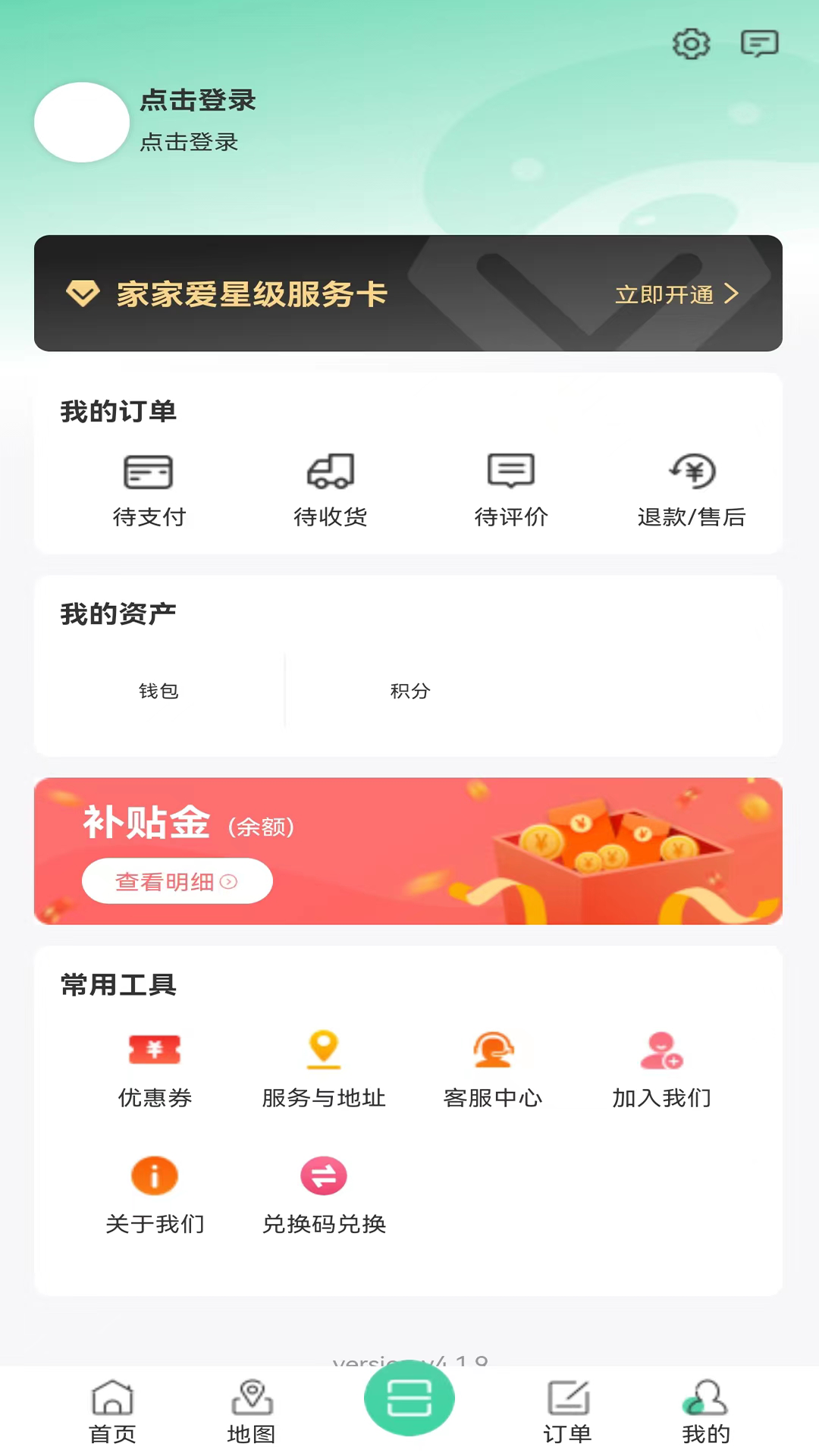The image size is (819, 1456).
Task: Switch to the 首页 tab
Action: [112, 1410]
